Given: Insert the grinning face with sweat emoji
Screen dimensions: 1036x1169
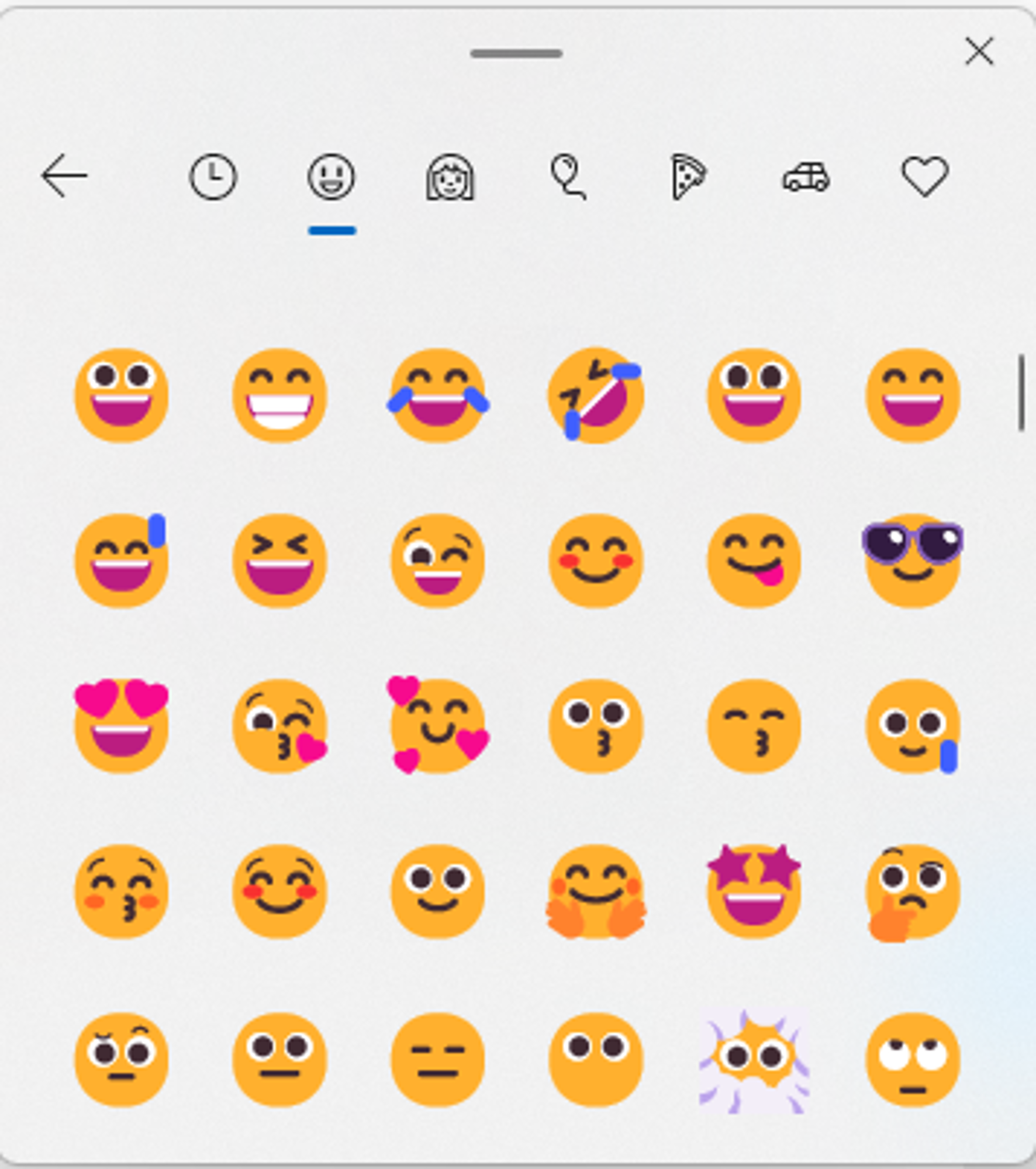Looking at the screenshot, I should (122, 561).
